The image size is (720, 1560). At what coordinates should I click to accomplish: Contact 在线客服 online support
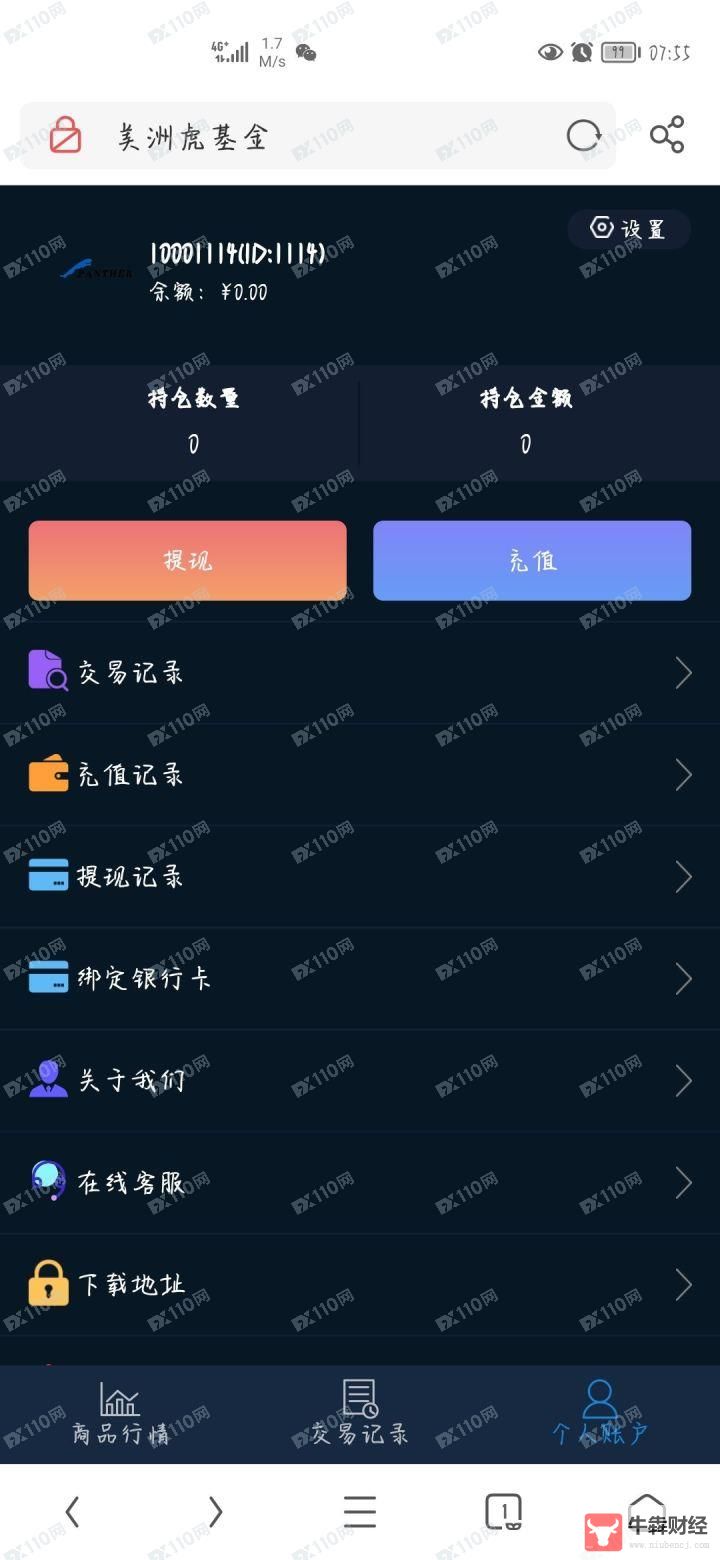pos(360,1183)
